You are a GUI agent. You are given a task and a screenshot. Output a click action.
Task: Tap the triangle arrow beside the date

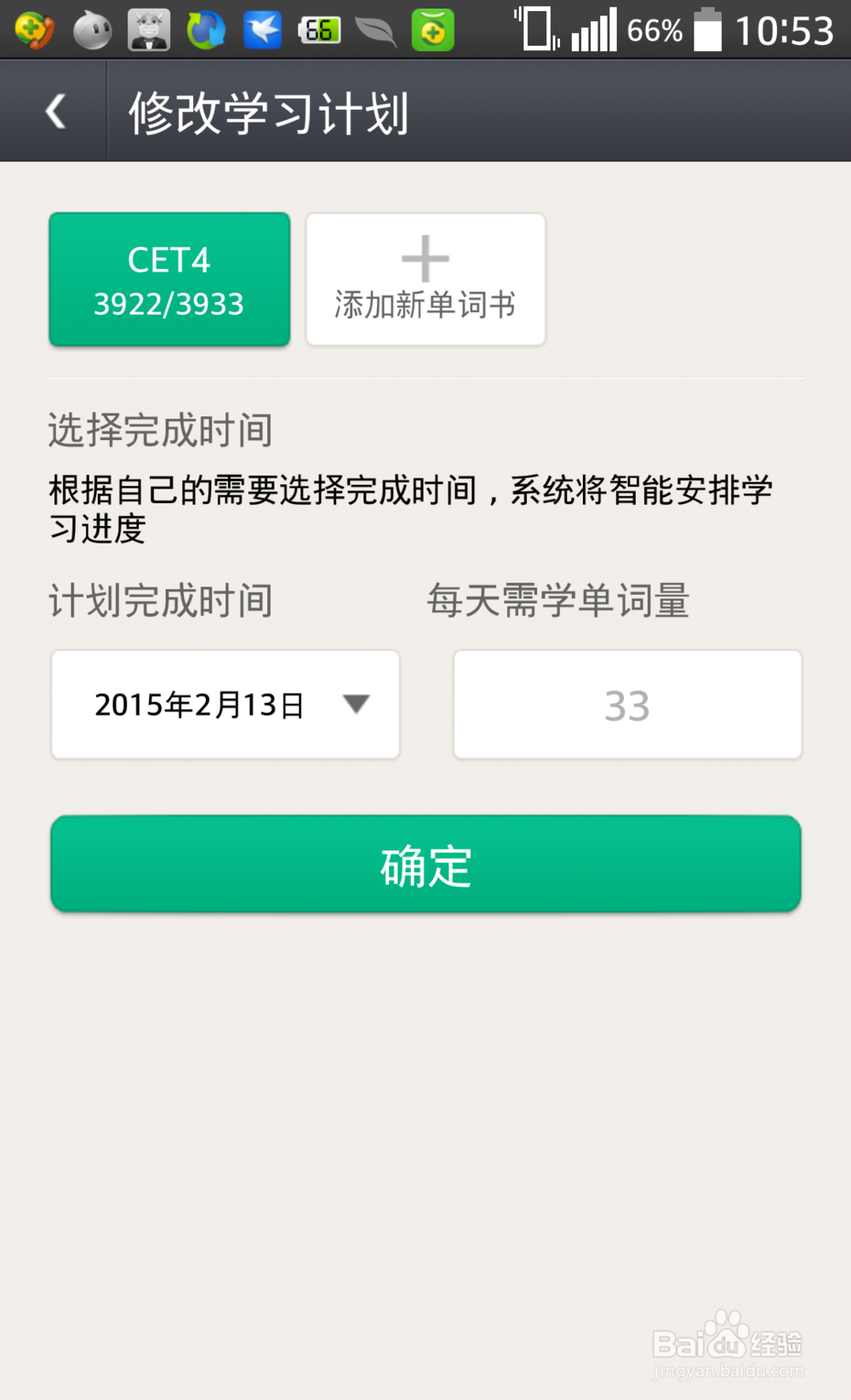pyautogui.click(x=358, y=705)
